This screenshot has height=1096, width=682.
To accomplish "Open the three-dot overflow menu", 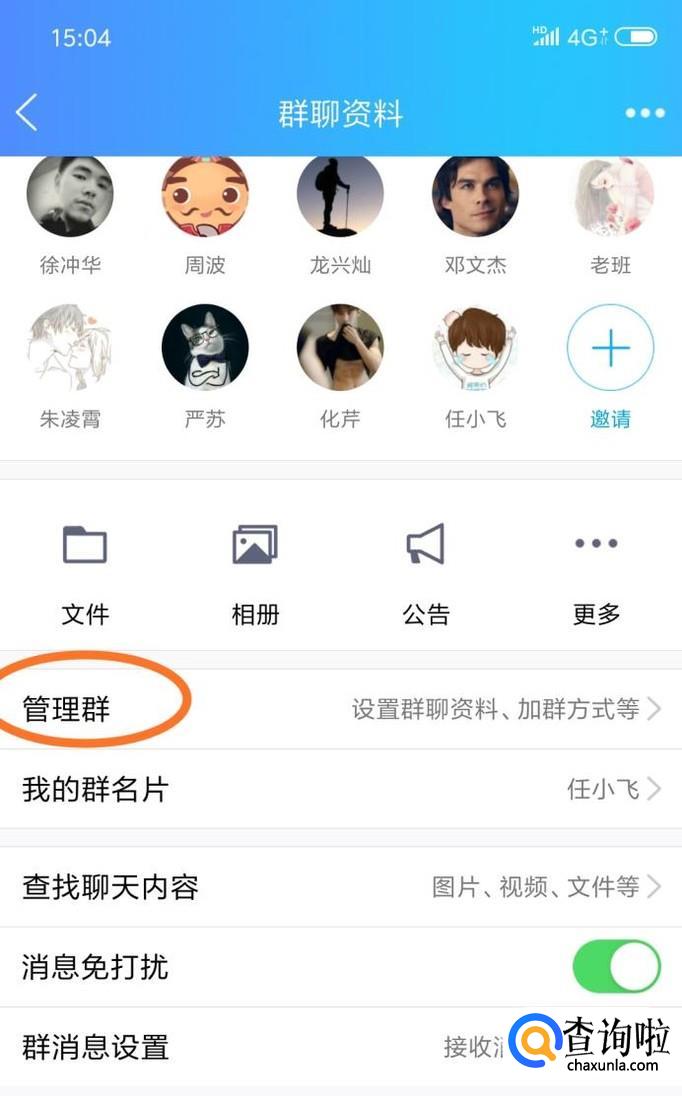I will [x=645, y=113].
